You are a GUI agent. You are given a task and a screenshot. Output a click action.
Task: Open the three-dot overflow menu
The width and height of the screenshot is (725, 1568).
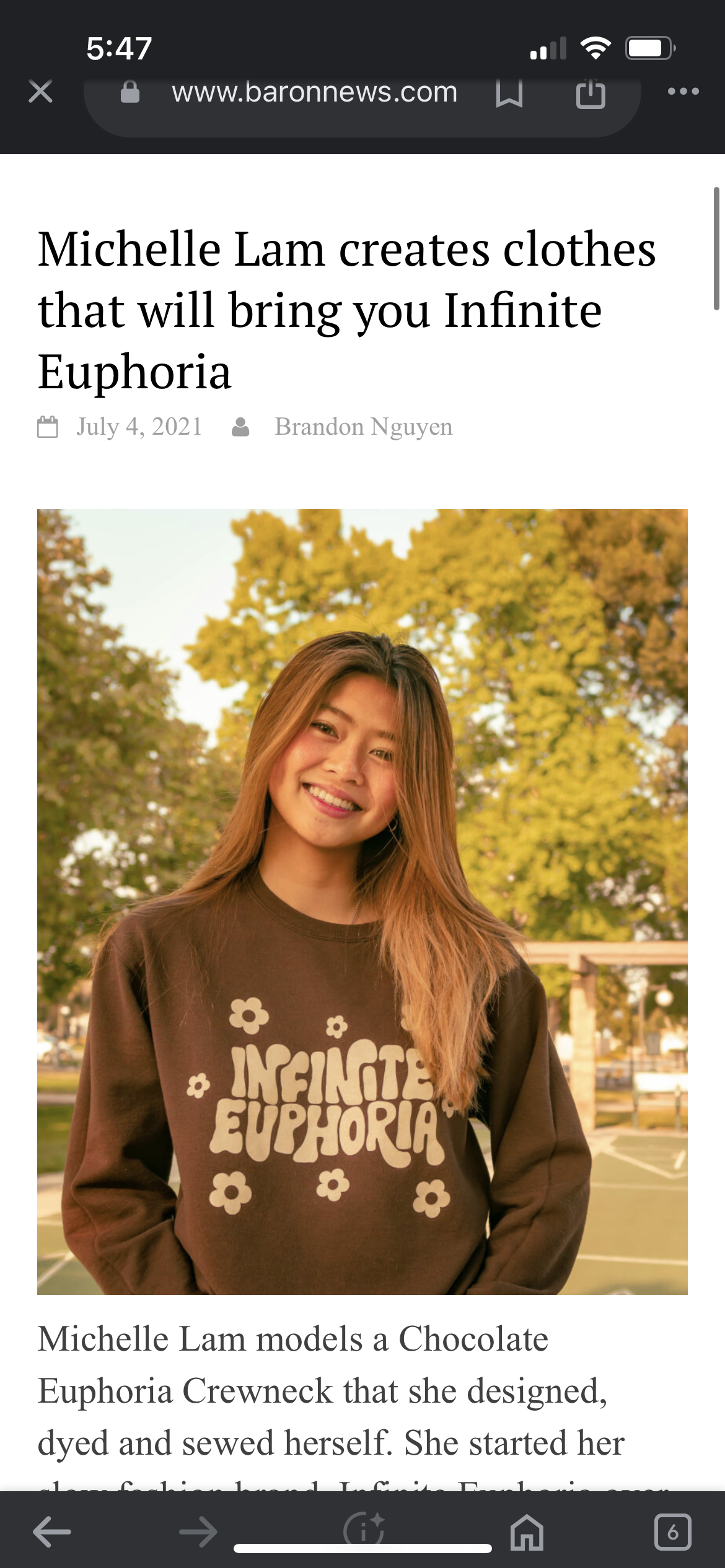pos(683,92)
